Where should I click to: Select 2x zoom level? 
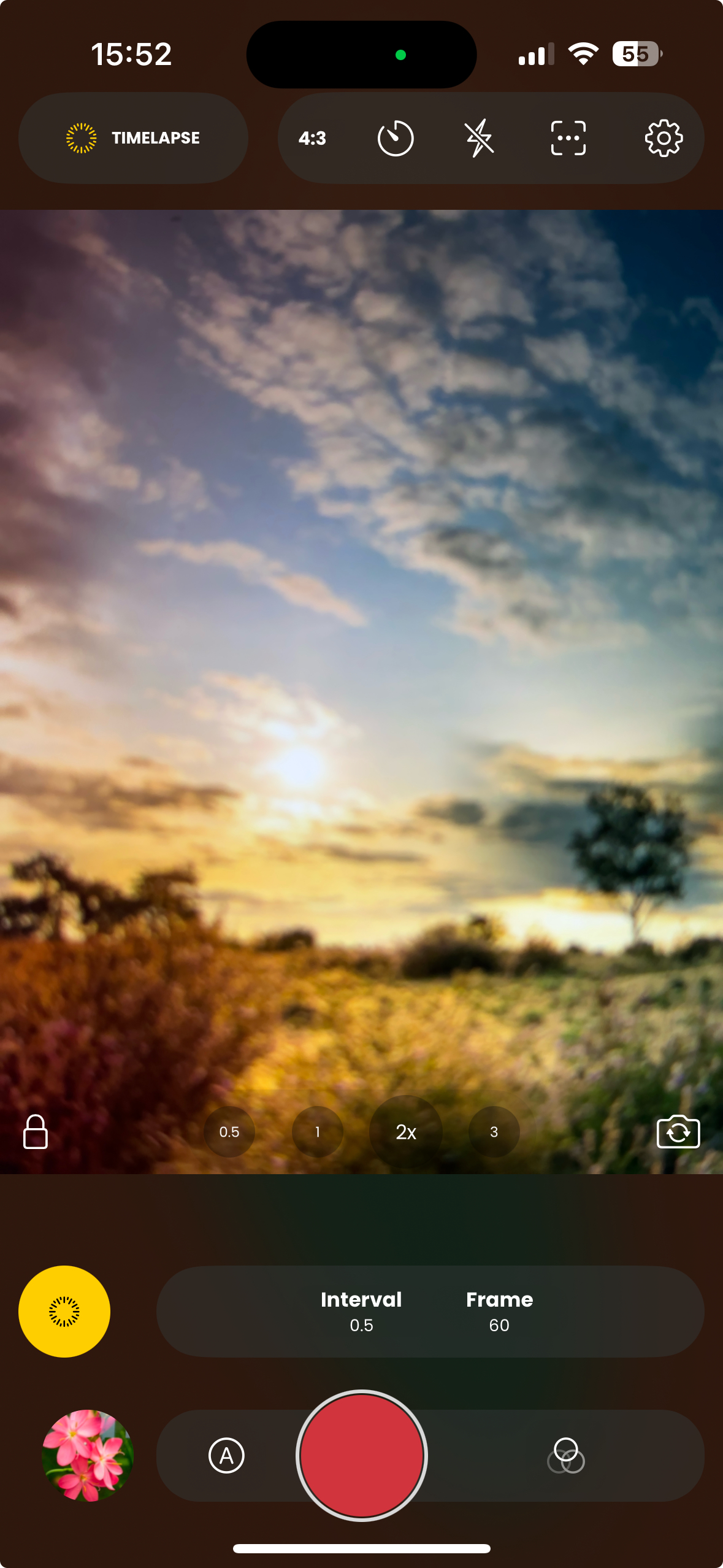(x=406, y=1132)
